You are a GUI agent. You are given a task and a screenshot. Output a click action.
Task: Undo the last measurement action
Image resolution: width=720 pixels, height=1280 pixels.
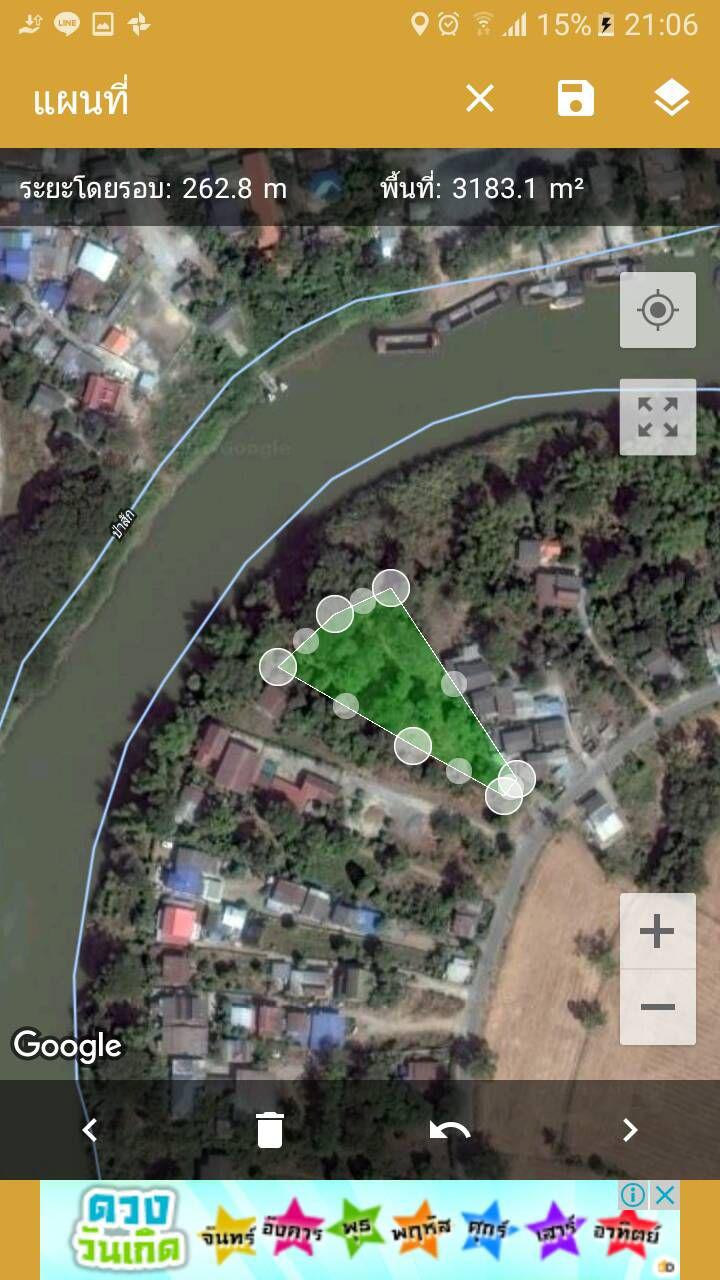click(x=450, y=1130)
